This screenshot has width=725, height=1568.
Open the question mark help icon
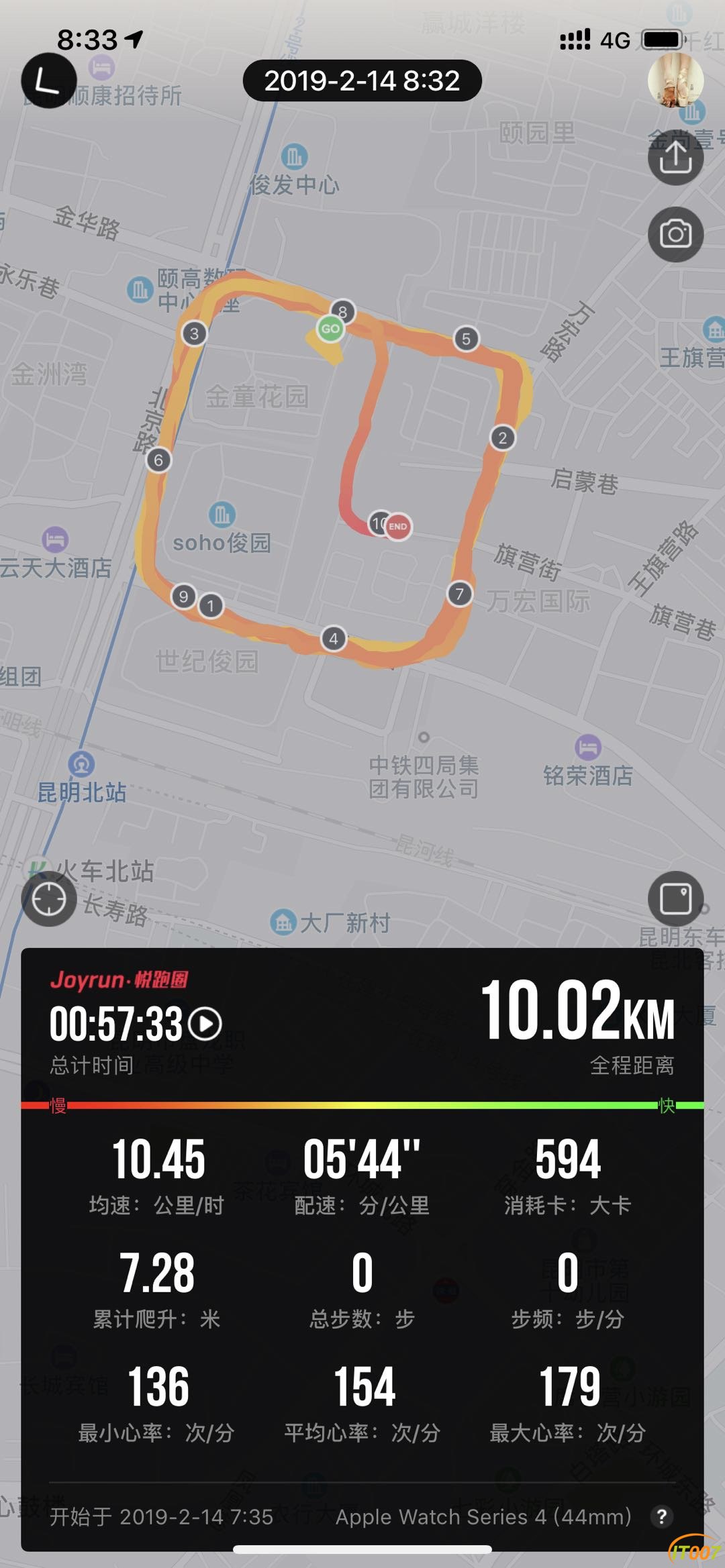661,1516
